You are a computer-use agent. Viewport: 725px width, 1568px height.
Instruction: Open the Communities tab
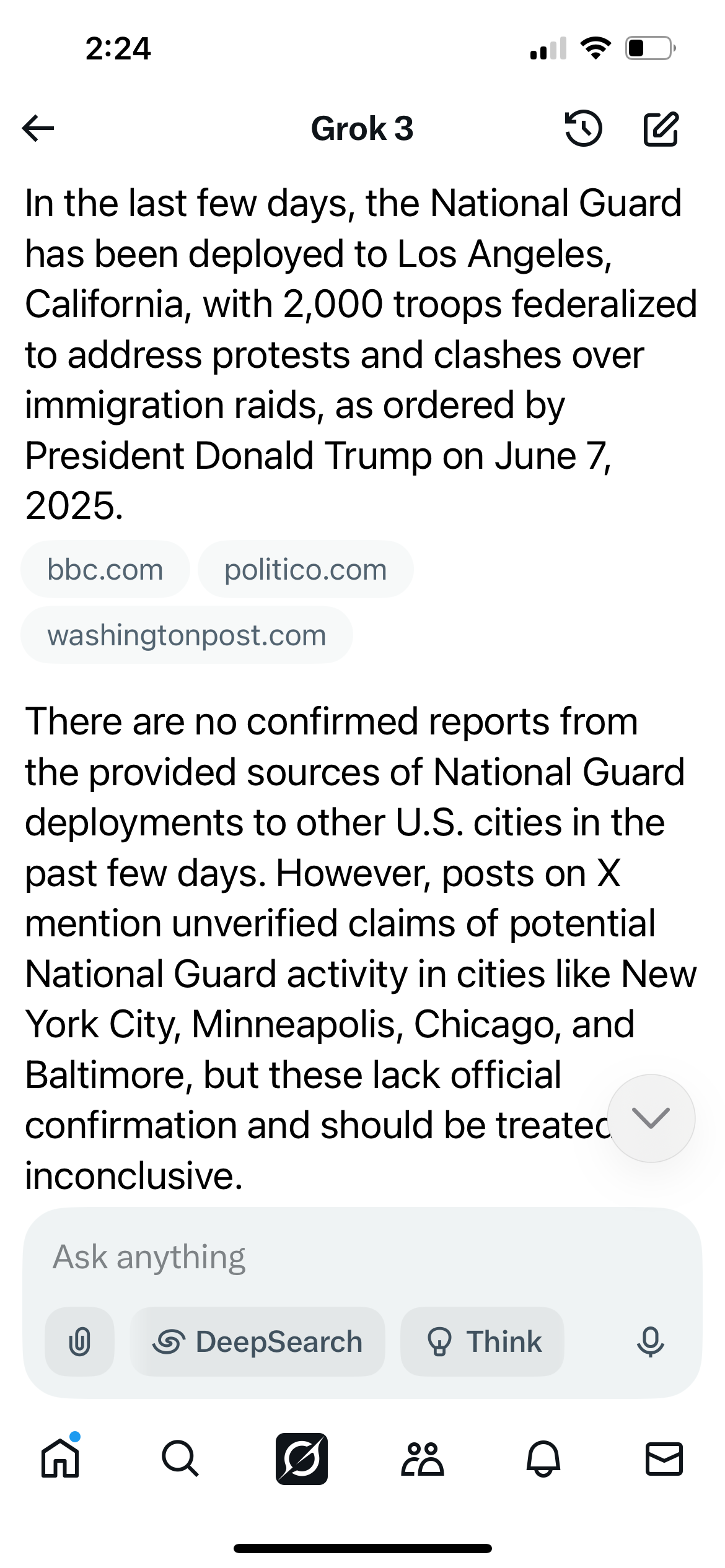(423, 1458)
